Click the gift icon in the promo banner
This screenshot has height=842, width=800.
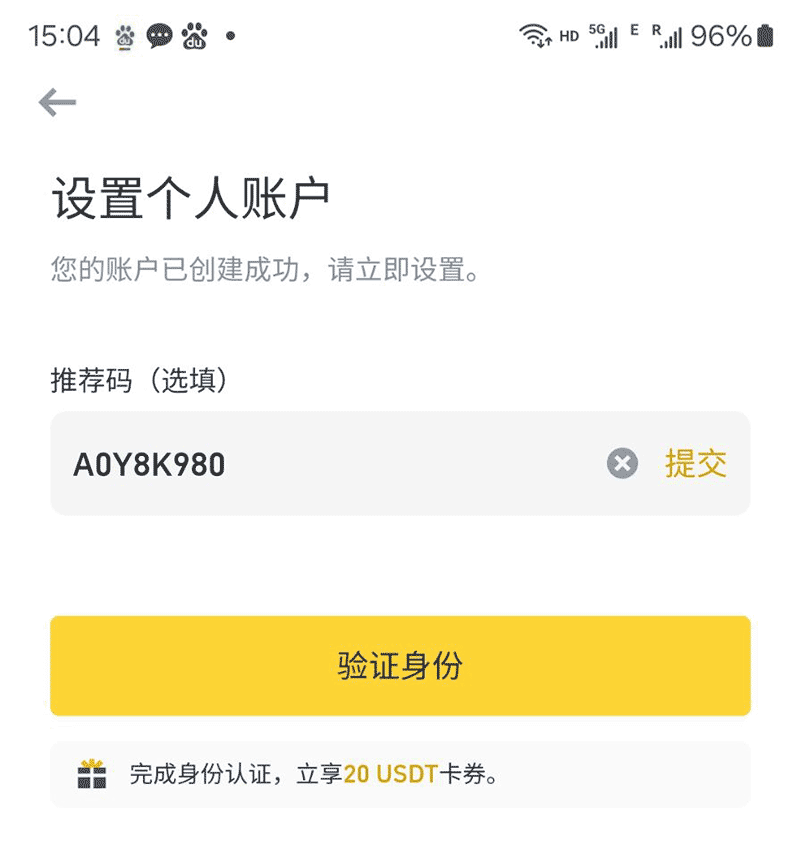click(x=92, y=775)
